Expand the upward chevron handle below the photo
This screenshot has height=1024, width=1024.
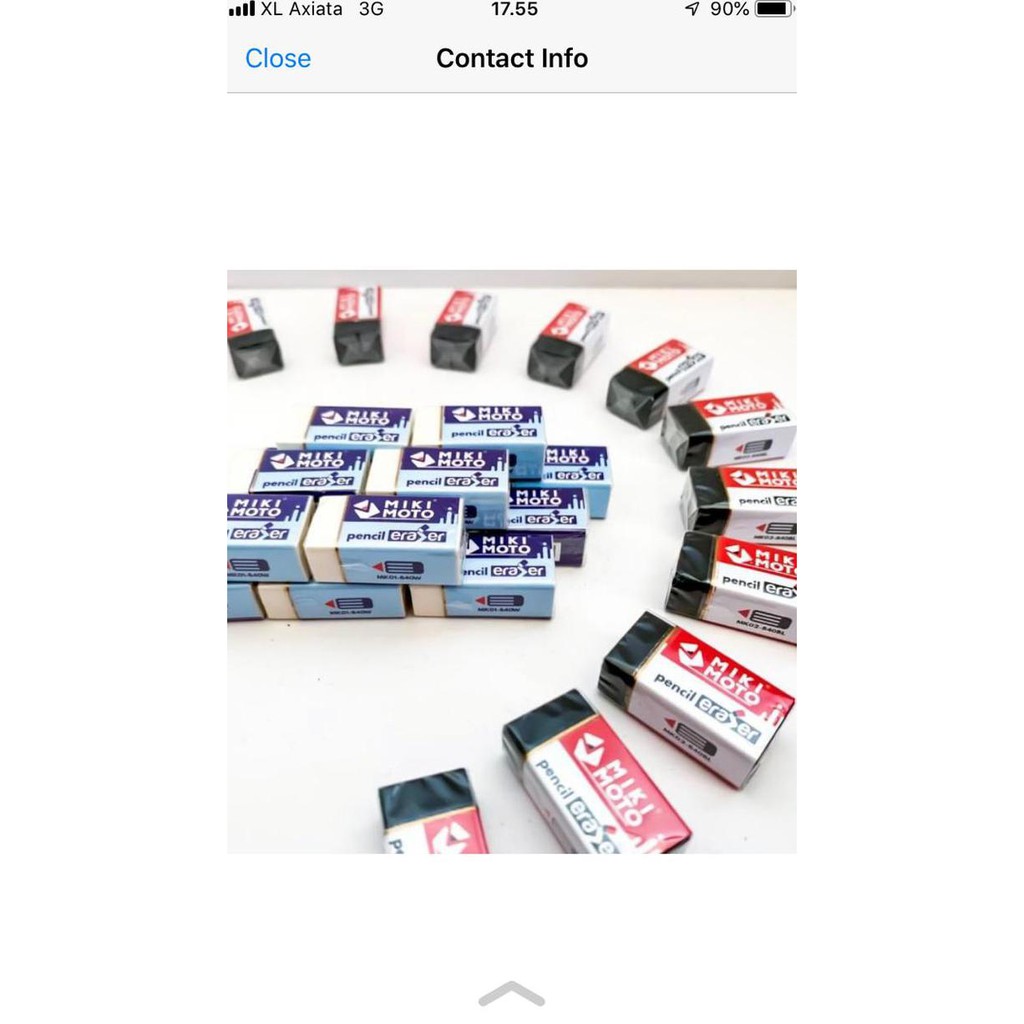511,993
